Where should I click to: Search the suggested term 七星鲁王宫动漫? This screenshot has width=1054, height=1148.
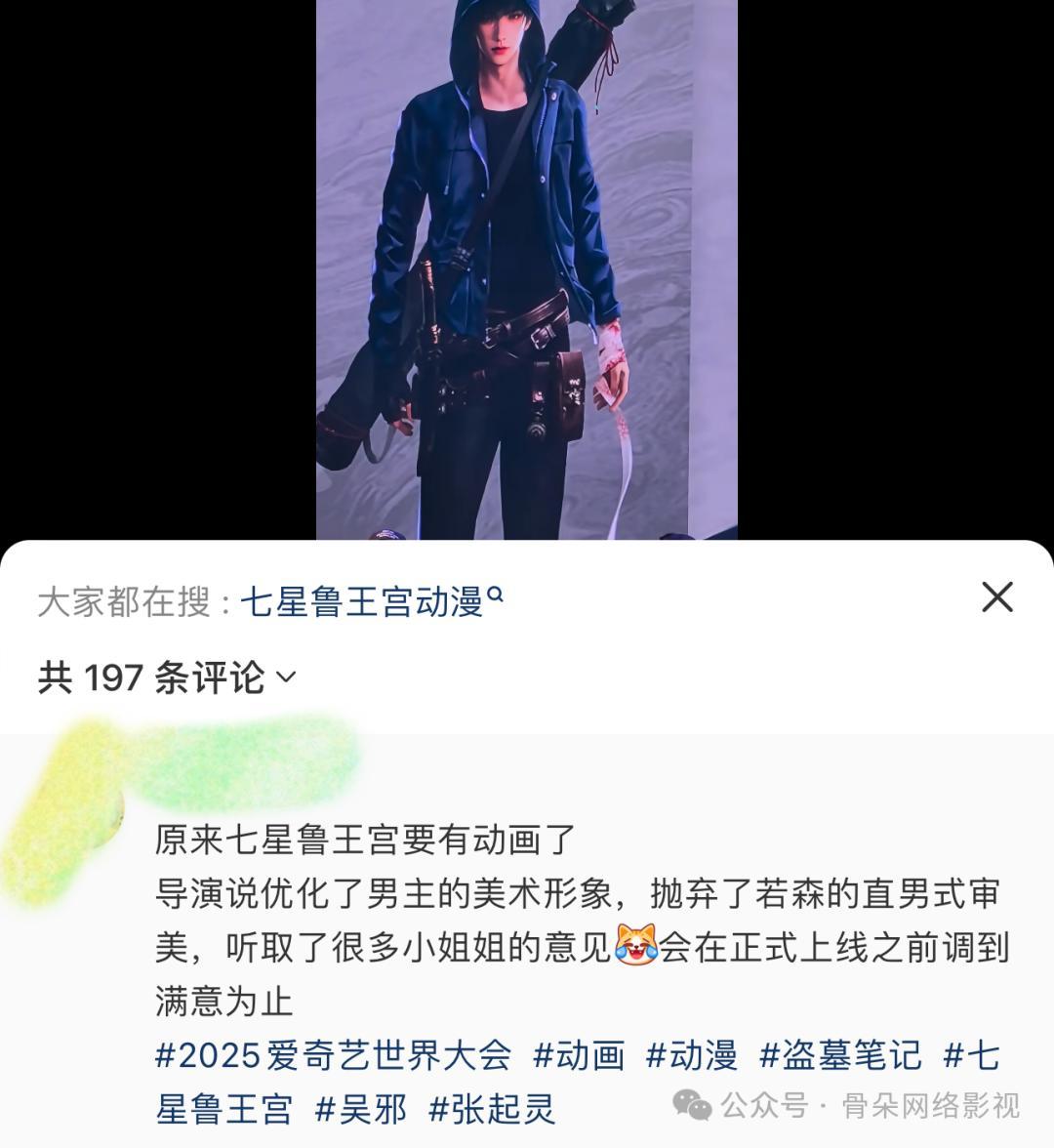pos(371,601)
